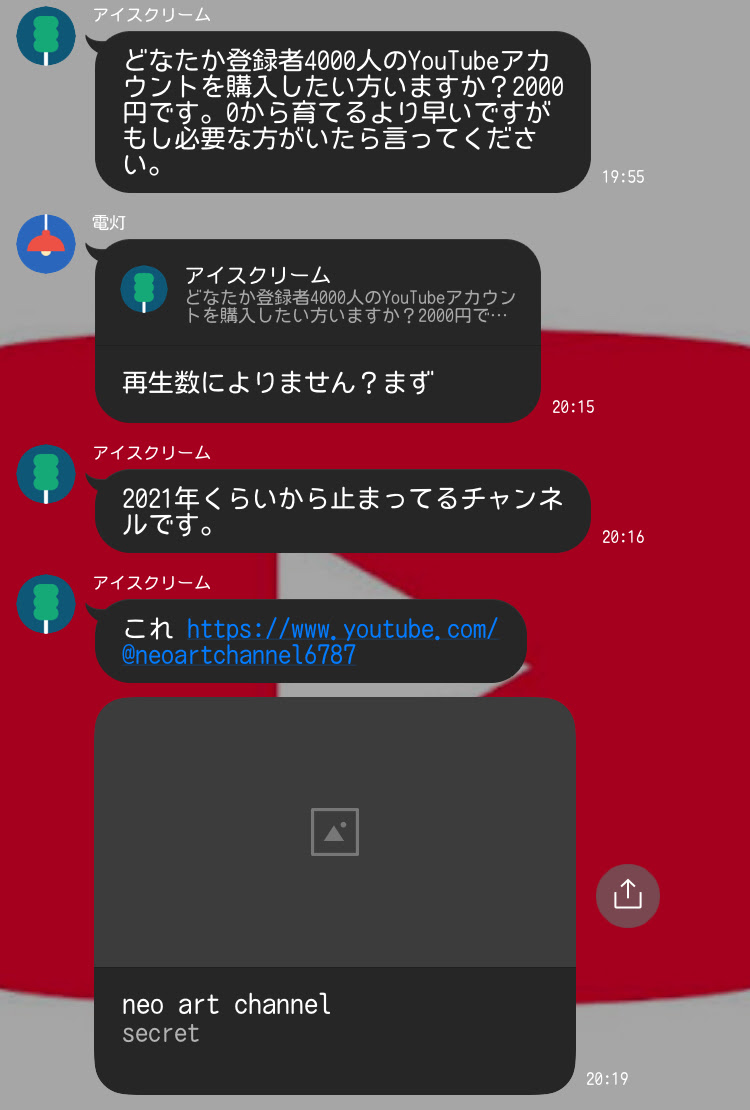Image resolution: width=750 pixels, height=1110 pixels.
Task: Select the 19:55 message about 4000 subscribers
Action: click(x=345, y=110)
